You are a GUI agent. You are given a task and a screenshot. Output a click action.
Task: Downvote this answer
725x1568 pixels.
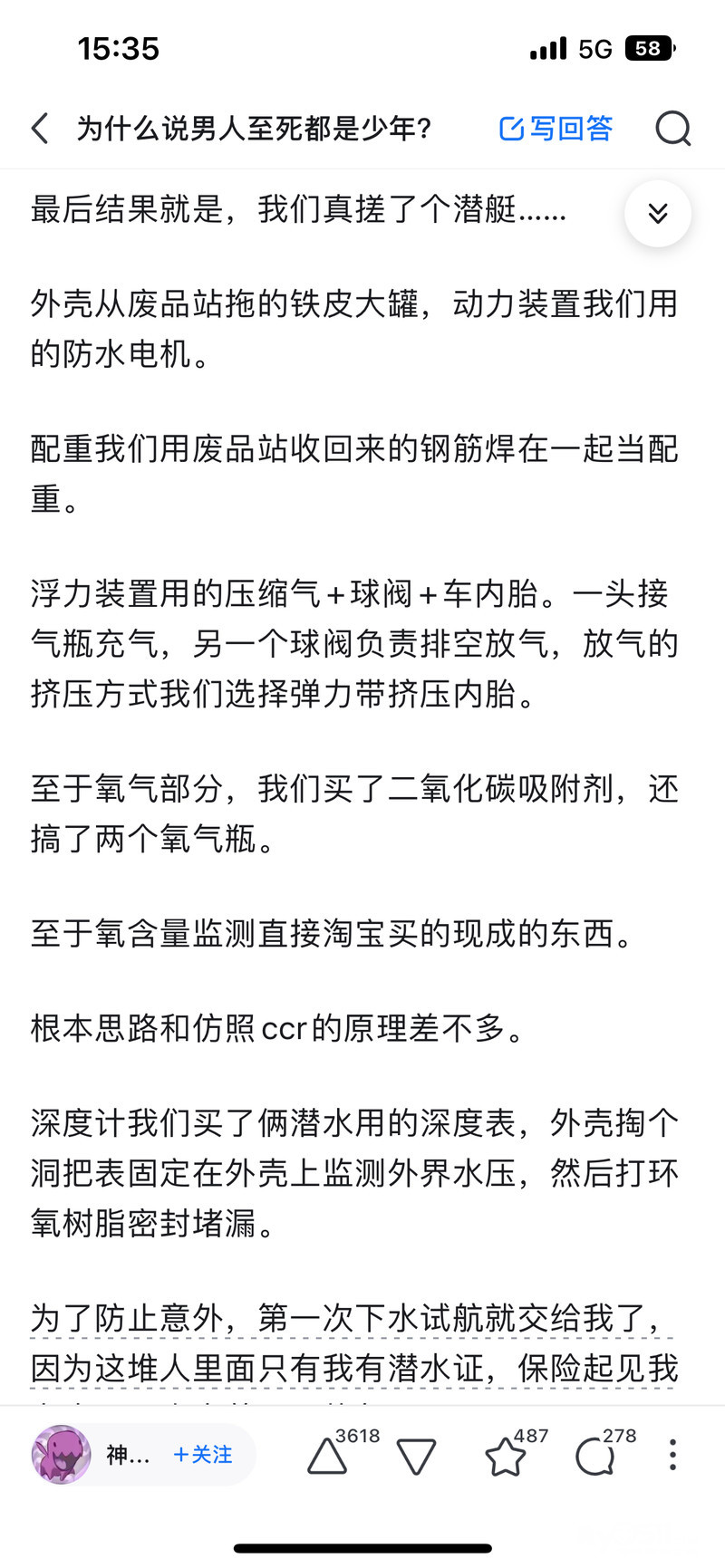coord(416,1457)
